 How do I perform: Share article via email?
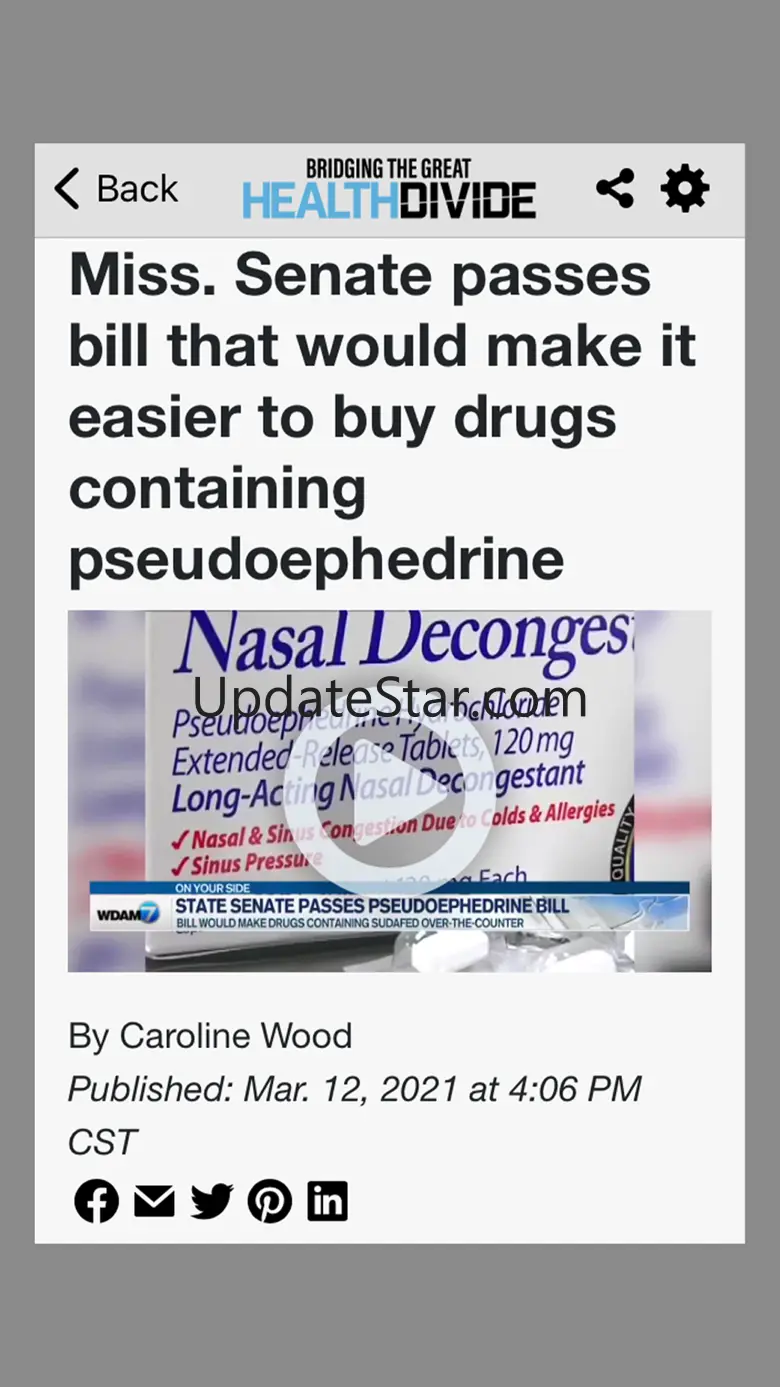tap(154, 1201)
